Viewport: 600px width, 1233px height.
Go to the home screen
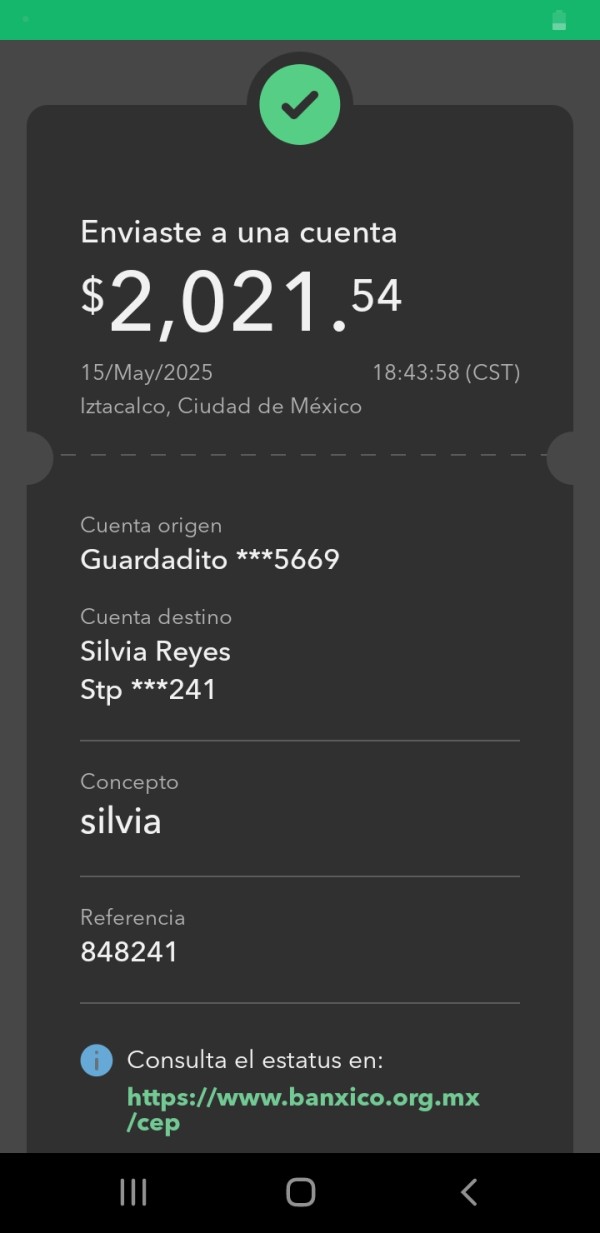300,1192
